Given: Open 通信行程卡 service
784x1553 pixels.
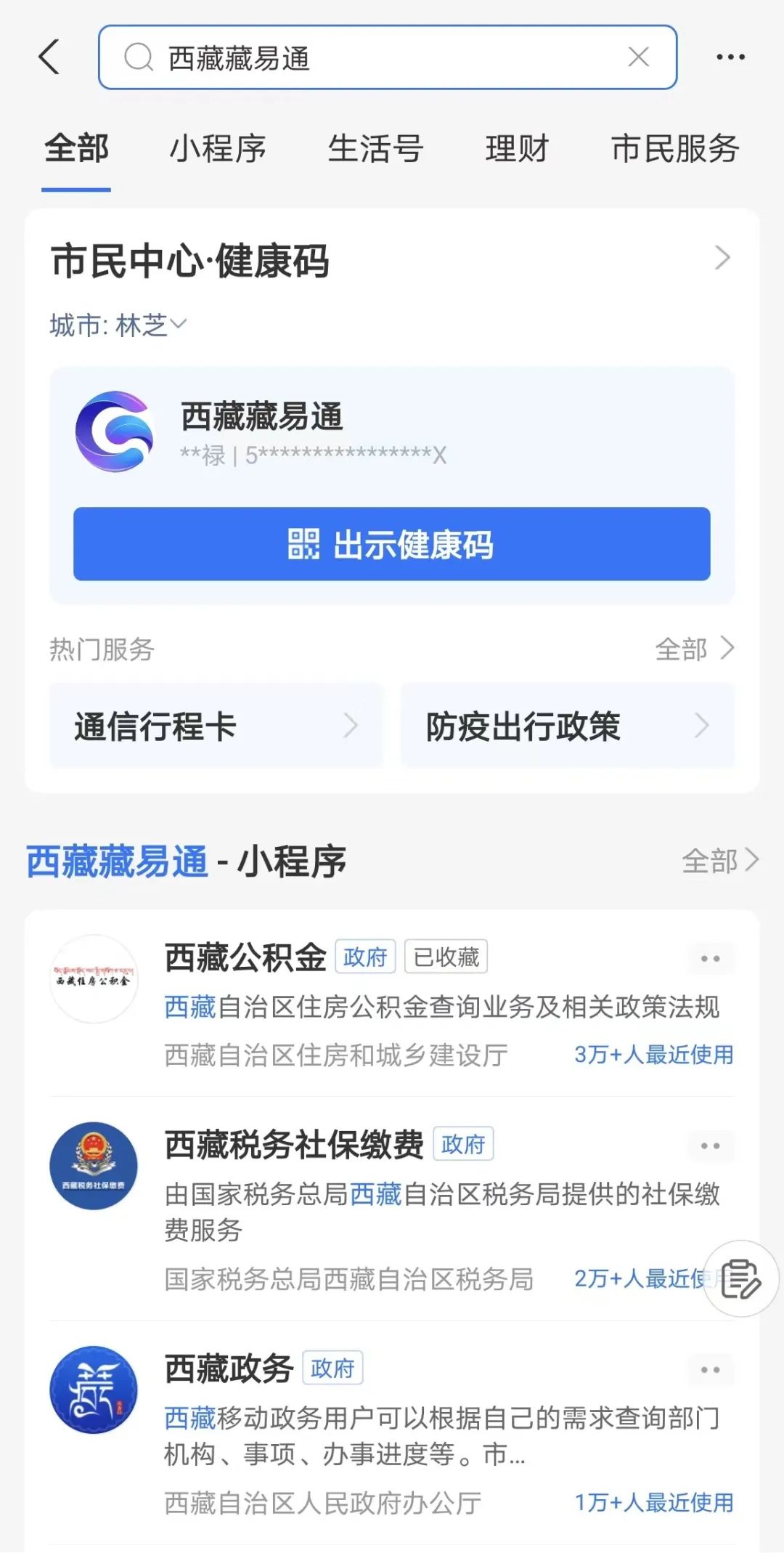Looking at the screenshot, I should point(216,726).
